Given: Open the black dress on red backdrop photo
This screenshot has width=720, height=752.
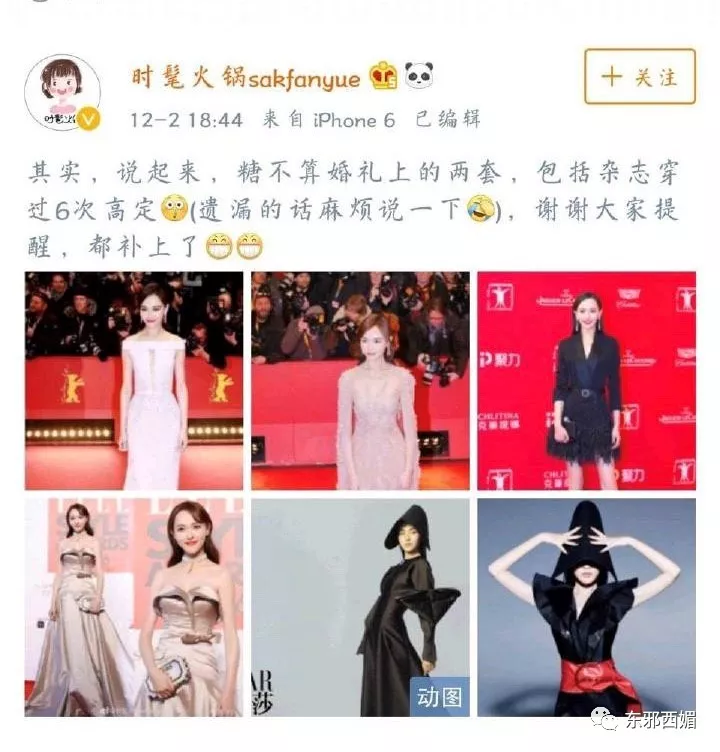Looking at the screenshot, I should (x=586, y=380).
